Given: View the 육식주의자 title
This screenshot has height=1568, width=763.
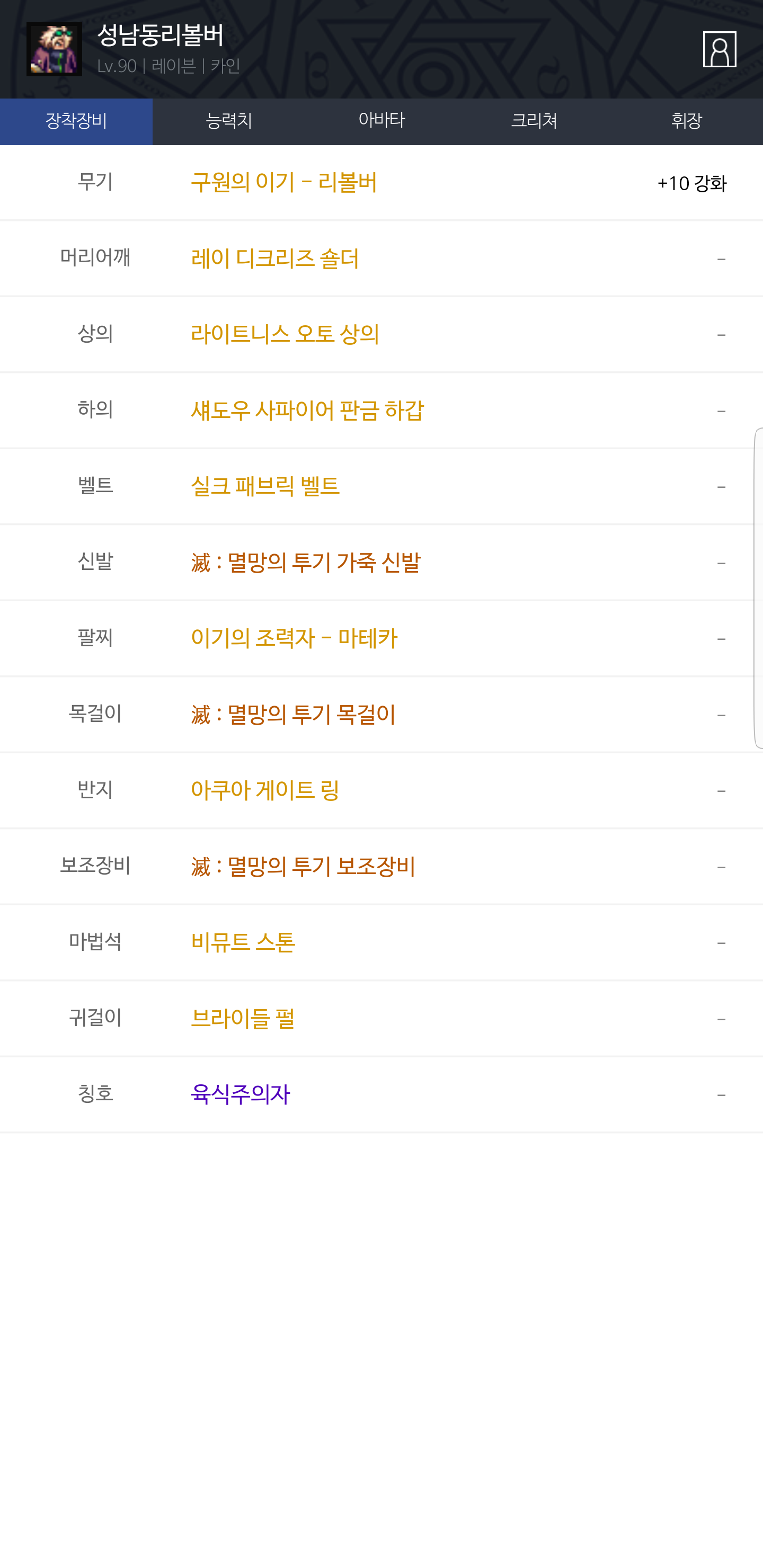Looking at the screenshot, I should pos(240,1094).
